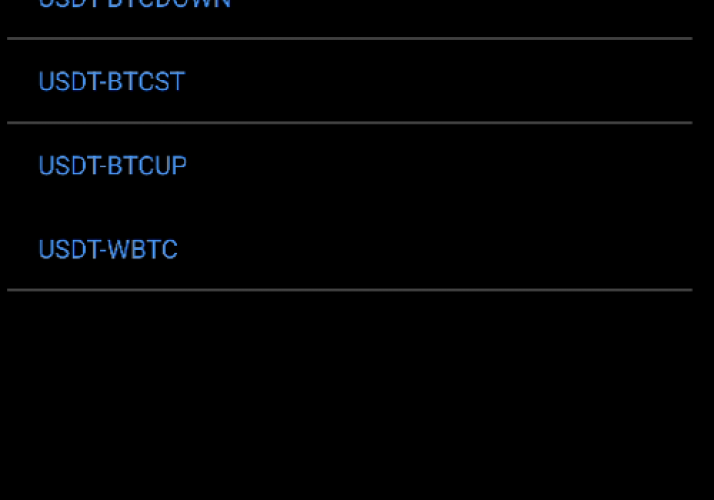The image size is (714, 500).
Task: Tap the USDT-WBTC pair
Action: [x=108, y=249]
